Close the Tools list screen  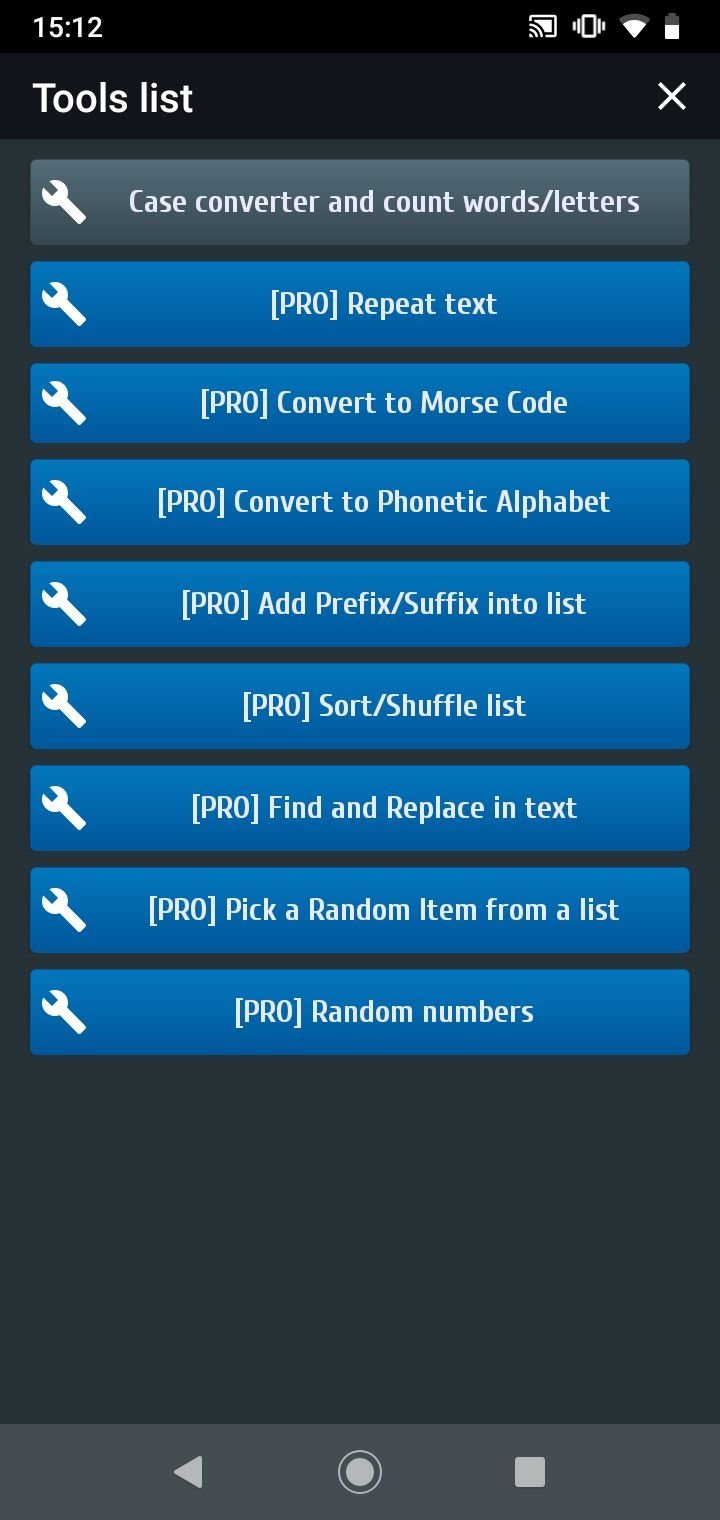(x=671, y=96)
